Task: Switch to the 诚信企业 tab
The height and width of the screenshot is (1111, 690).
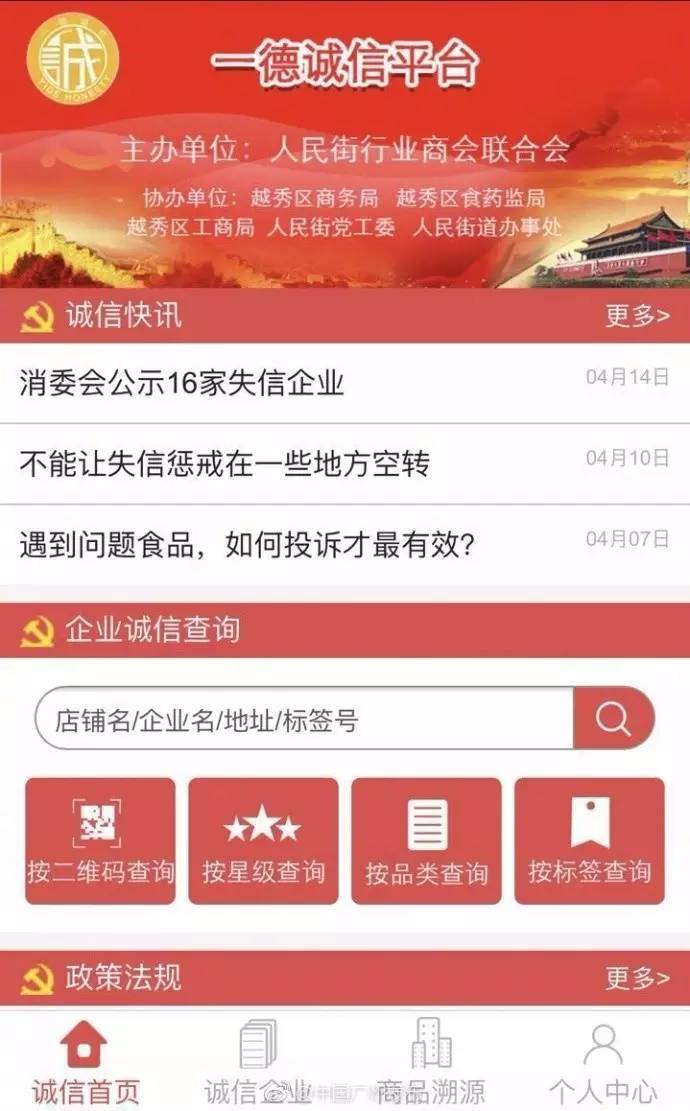Action: click(x=258, y=1061)
